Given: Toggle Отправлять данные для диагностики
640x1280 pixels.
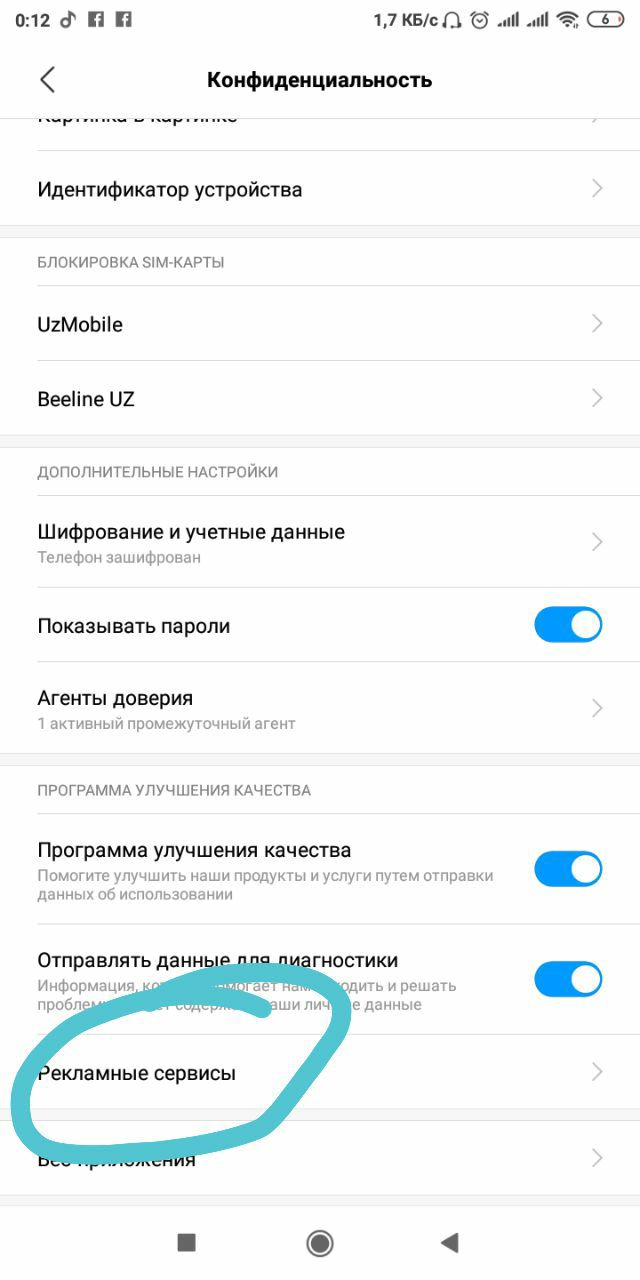Looking at the screenshot, I should pos(568,979).
